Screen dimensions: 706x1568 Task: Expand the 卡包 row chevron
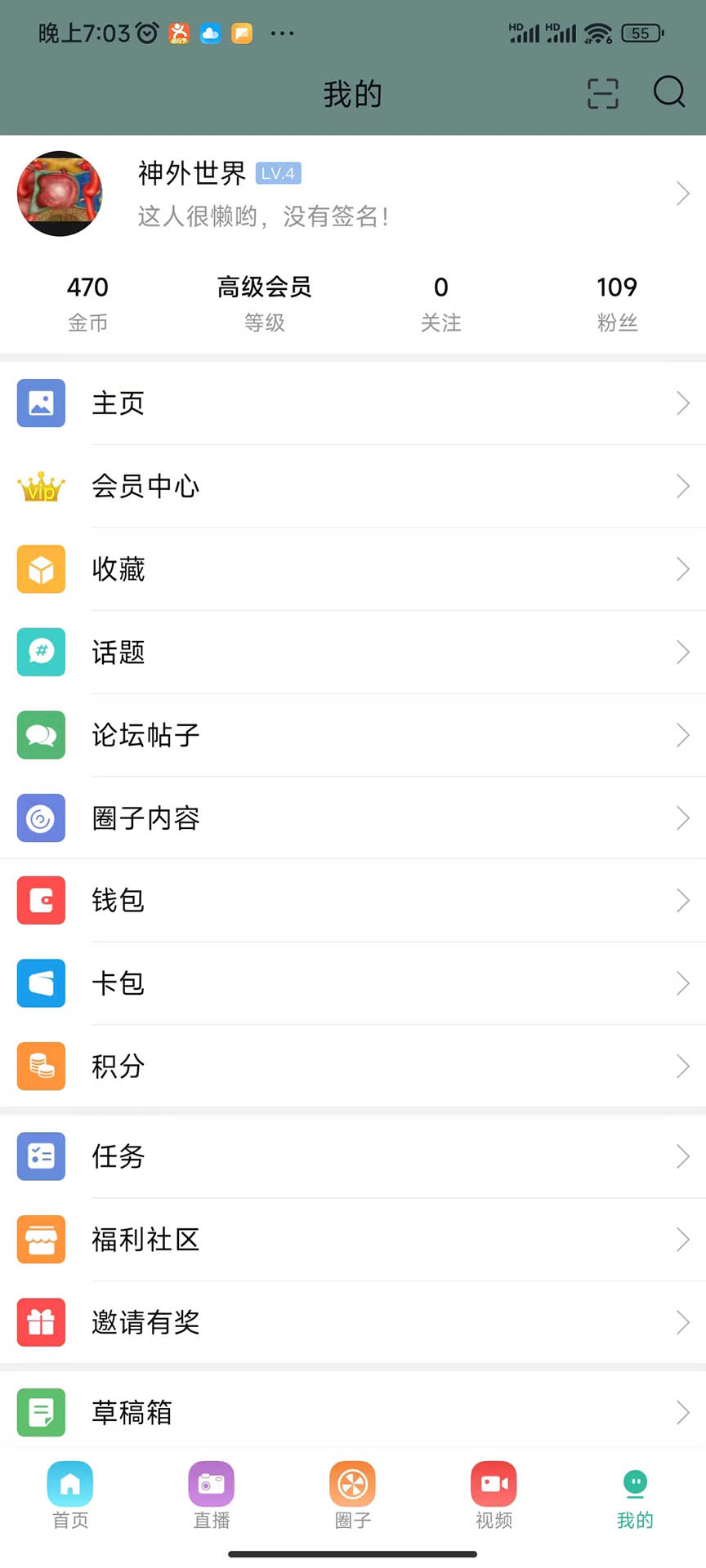click(x=683, y=983)
